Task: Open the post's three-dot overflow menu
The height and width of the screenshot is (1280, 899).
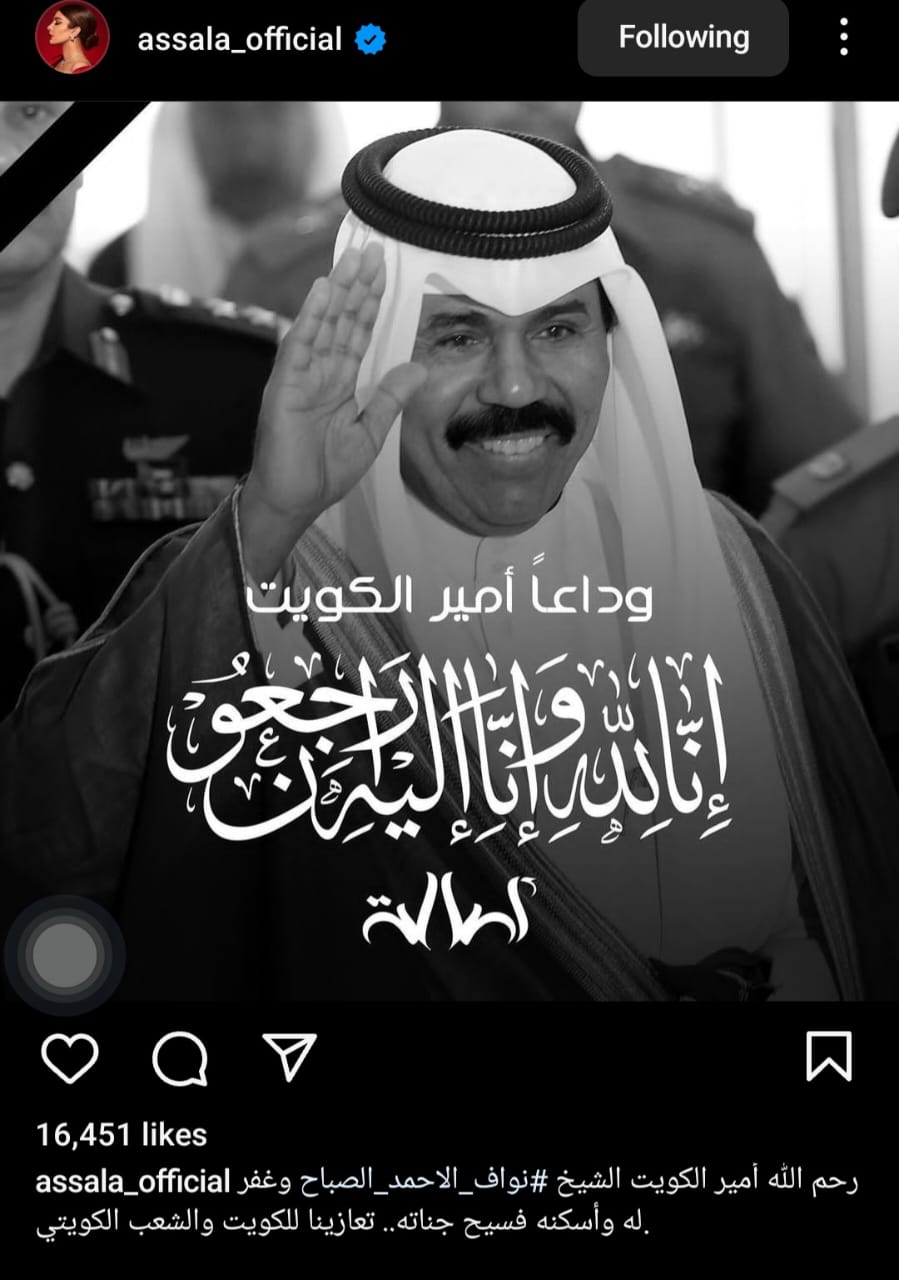Action: (x=845, y=39)
